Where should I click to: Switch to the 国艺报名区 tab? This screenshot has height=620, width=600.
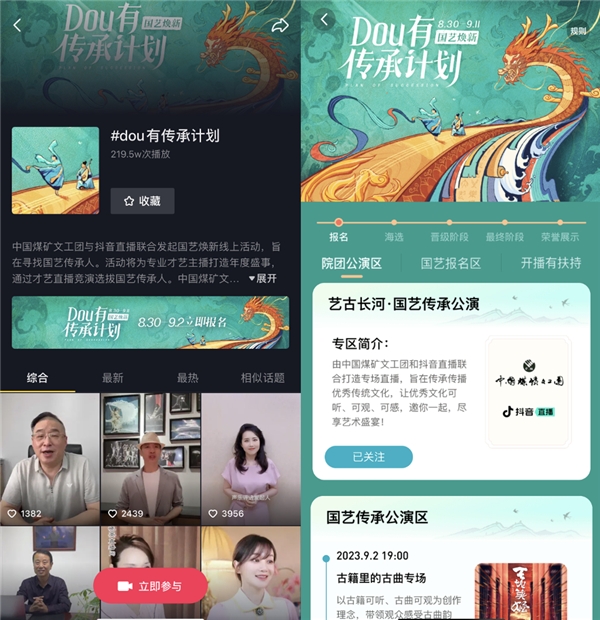click(450, 263)
